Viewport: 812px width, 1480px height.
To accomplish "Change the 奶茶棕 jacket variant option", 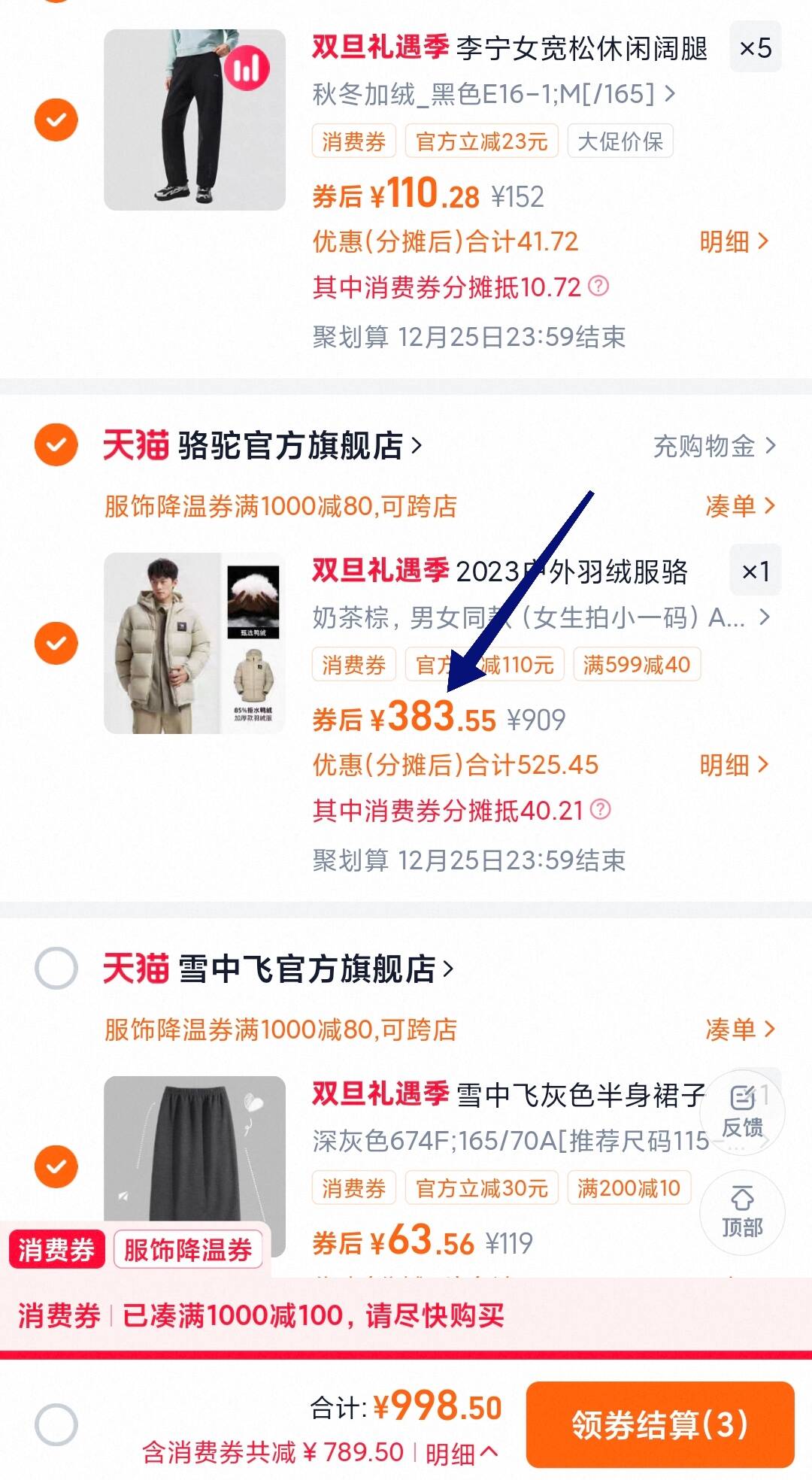I will pyautogui.click(x=541, y=617).
